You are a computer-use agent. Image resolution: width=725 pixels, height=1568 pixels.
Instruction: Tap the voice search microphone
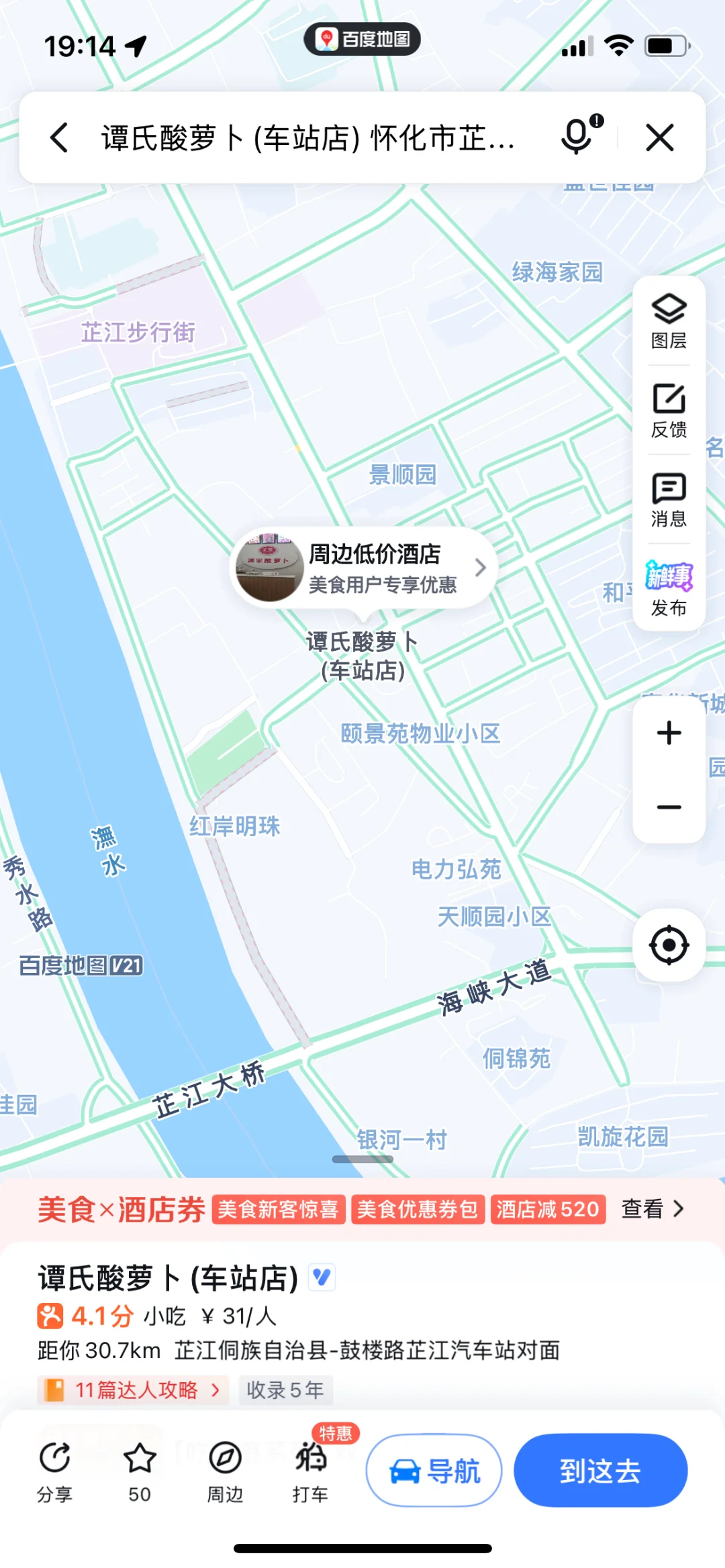coord(577,136)
